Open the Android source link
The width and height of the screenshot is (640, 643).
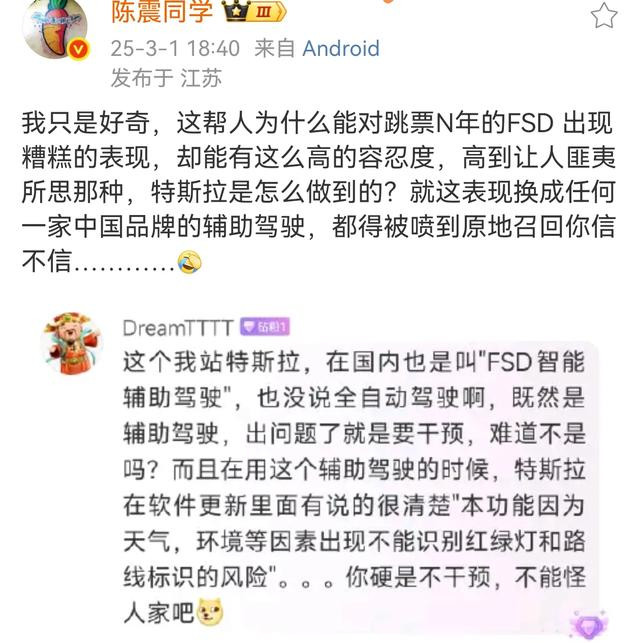[x=341, y=48]
